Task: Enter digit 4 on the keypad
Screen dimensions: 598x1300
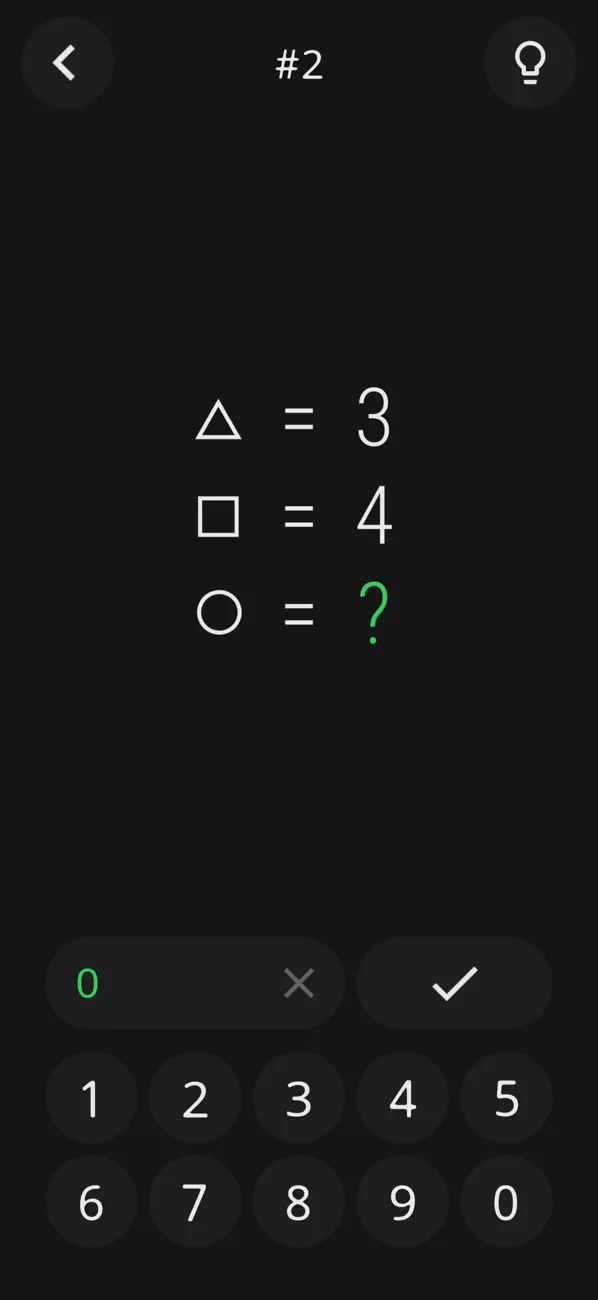Action: [x=403, y=1098]
